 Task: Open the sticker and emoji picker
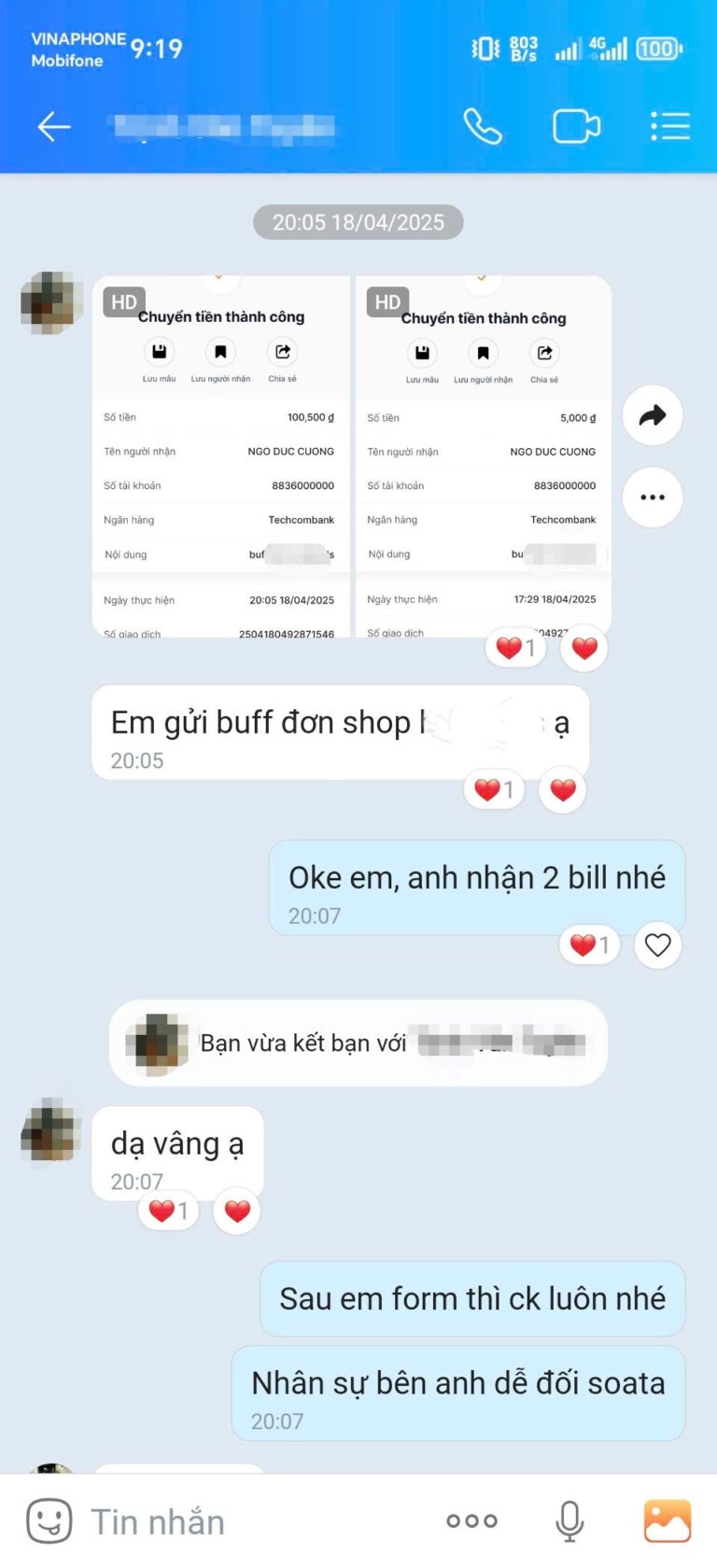49,1521
